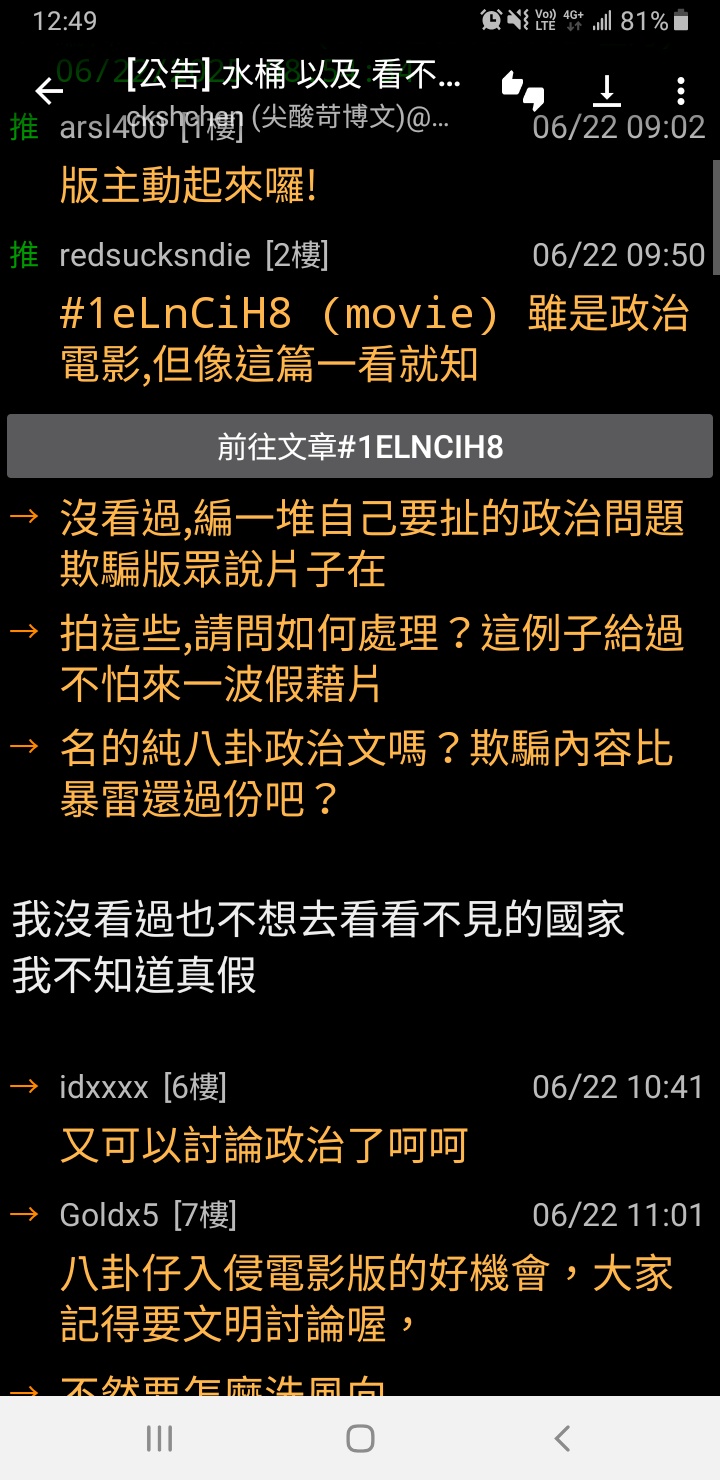Viewport: 720px width, 1480px height.
Task: Jump to bottom with the download-arrow icon
Action: tap(606, 90)
